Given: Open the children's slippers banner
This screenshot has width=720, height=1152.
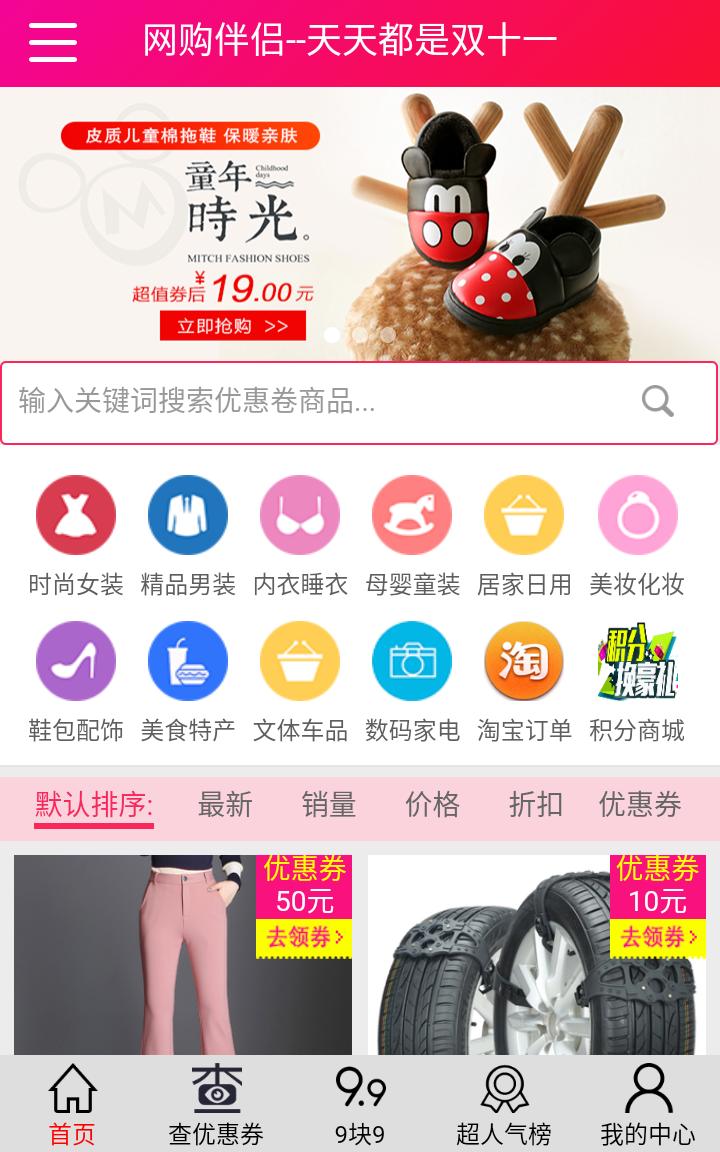Looking at the screenshot, I should coord(360,224).
